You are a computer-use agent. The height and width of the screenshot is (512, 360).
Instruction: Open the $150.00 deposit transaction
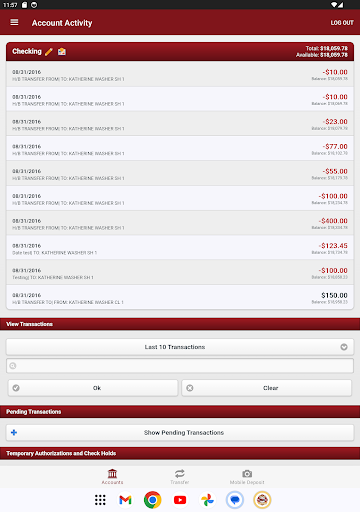(x=180, y=297)
